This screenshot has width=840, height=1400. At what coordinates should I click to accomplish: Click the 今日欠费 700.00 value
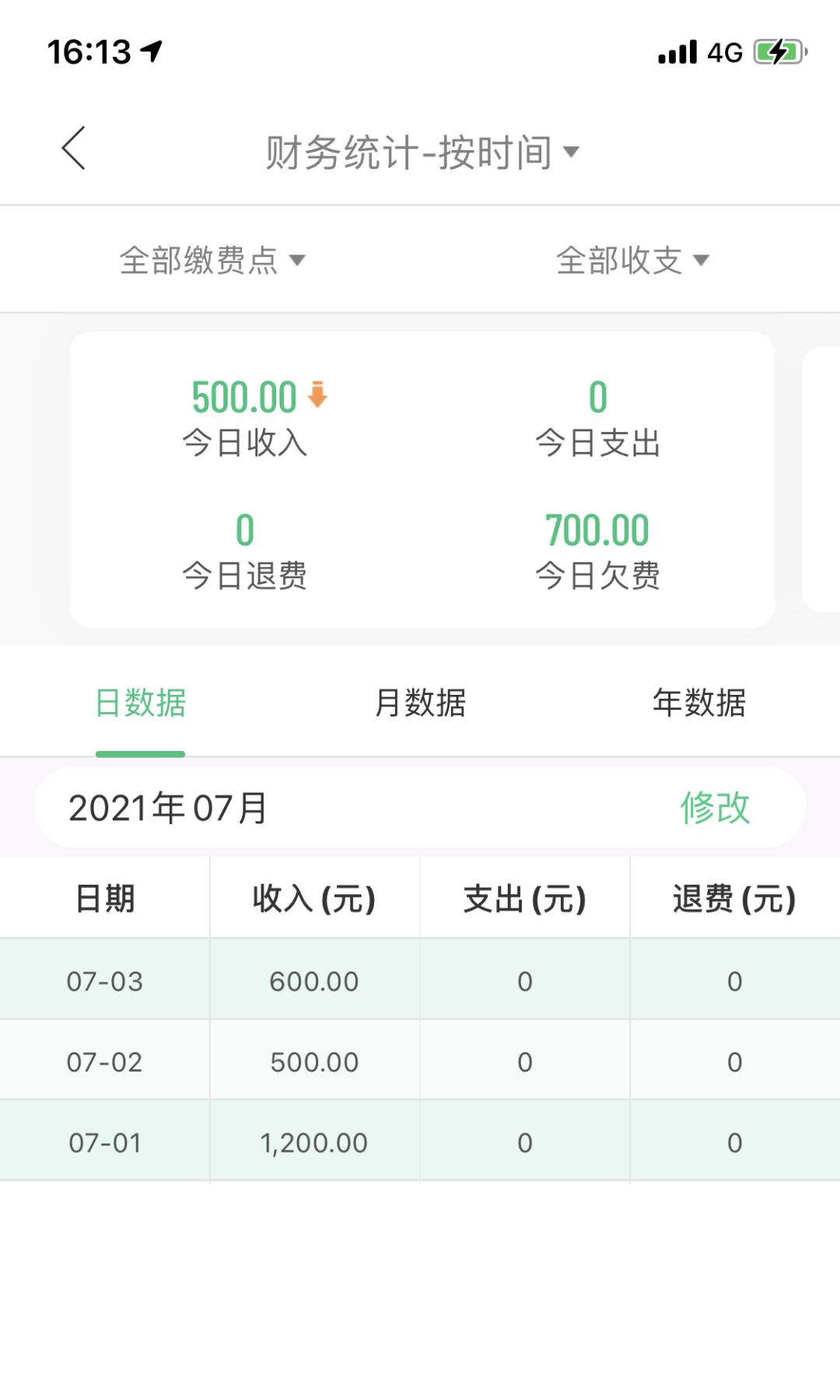point(597,528)
